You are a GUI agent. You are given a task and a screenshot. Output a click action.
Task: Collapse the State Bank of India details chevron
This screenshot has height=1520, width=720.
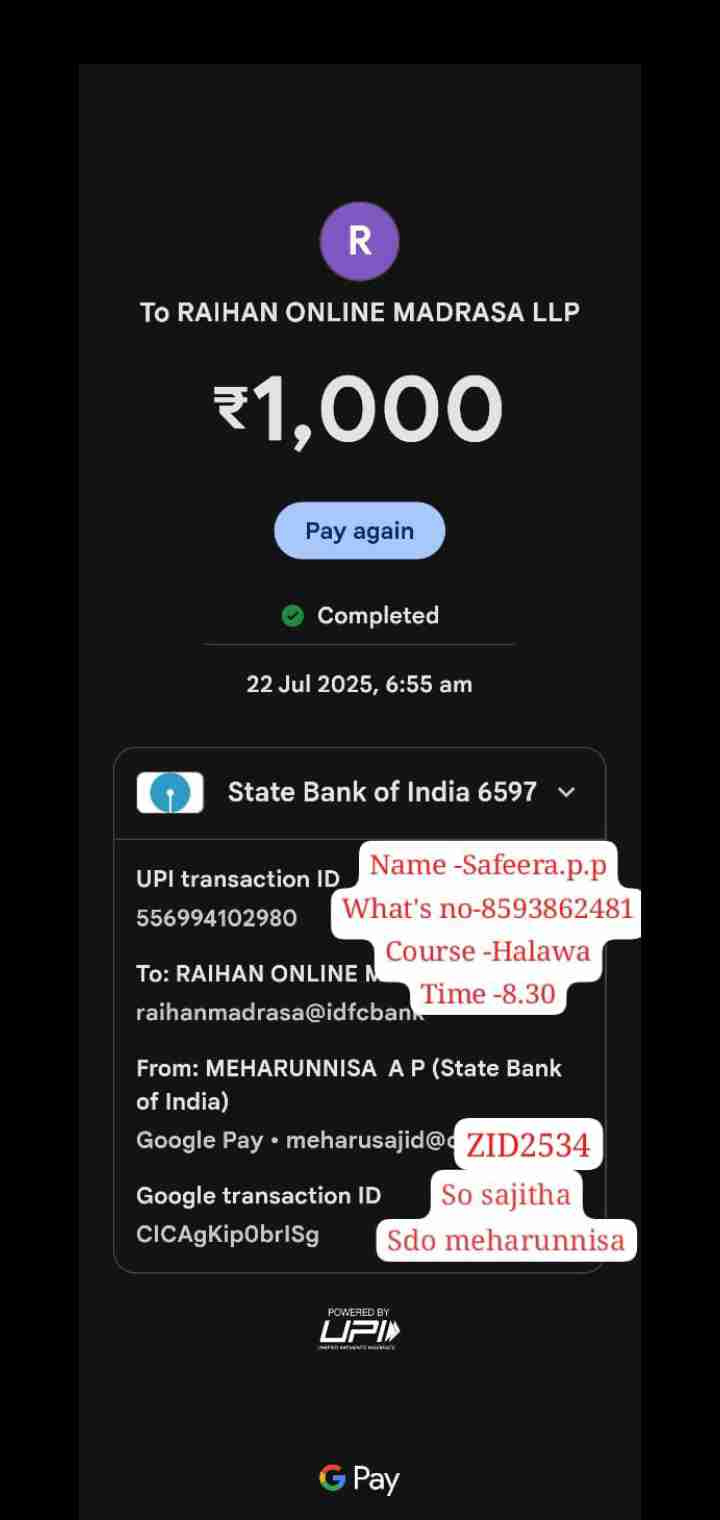pos(566,792)
